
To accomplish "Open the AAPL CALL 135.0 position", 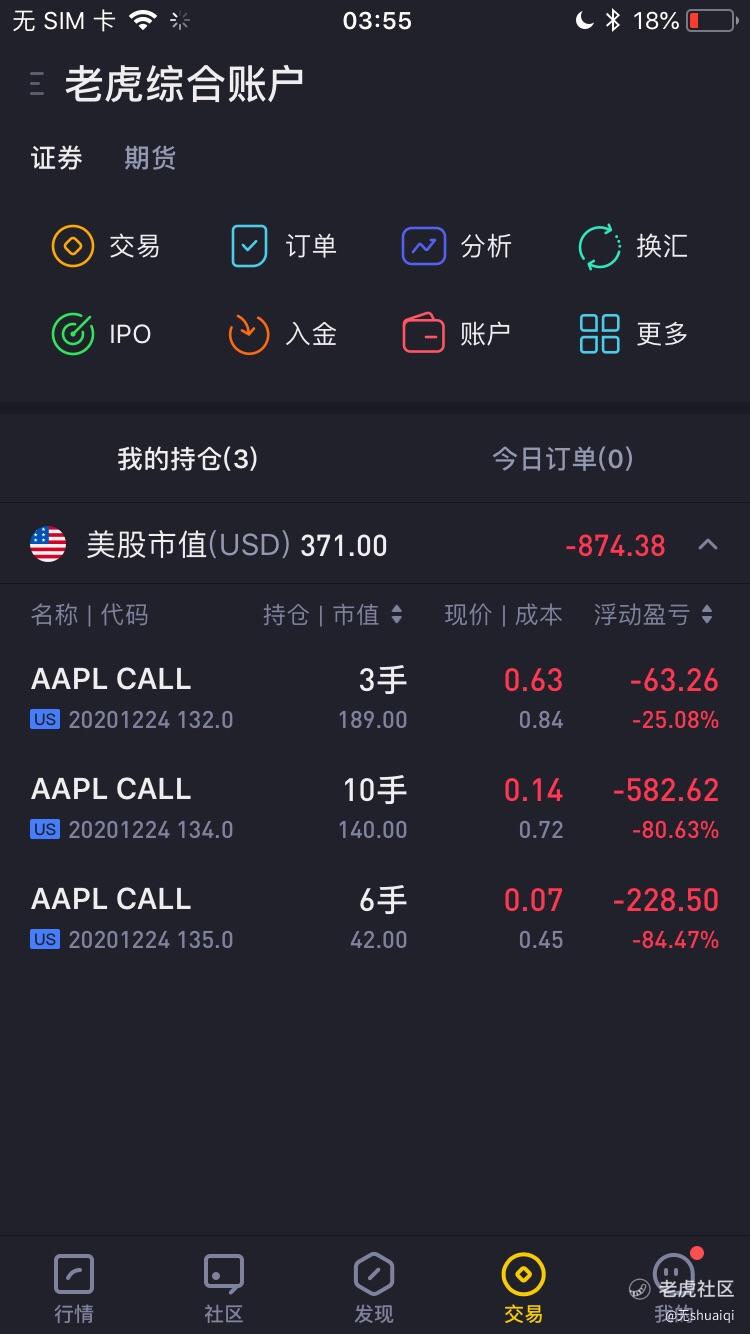I will 375,918.
